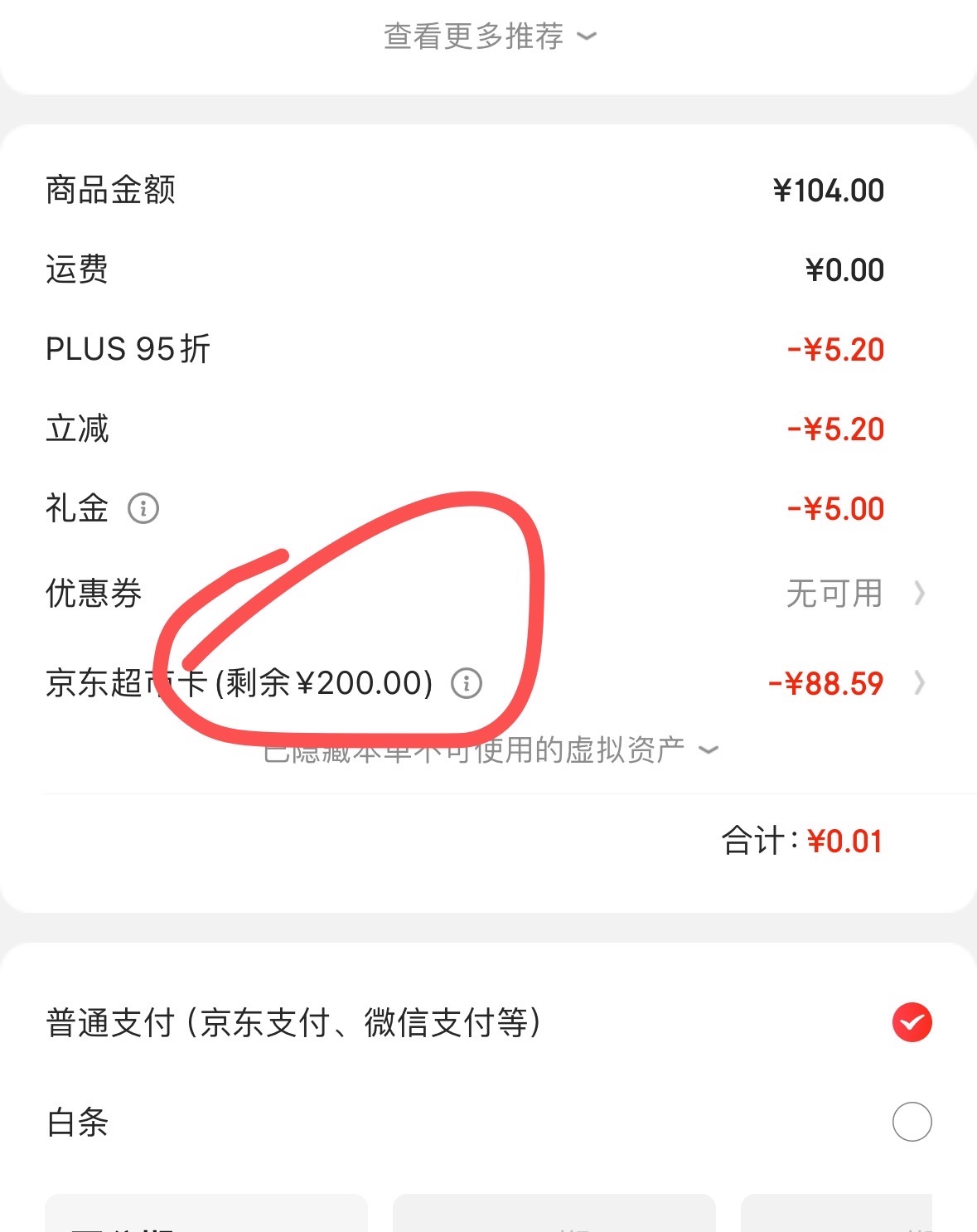Expand hidden unusable virtual assets
The height and width of the screenshot is (1232, 977).
pos(491,750)
